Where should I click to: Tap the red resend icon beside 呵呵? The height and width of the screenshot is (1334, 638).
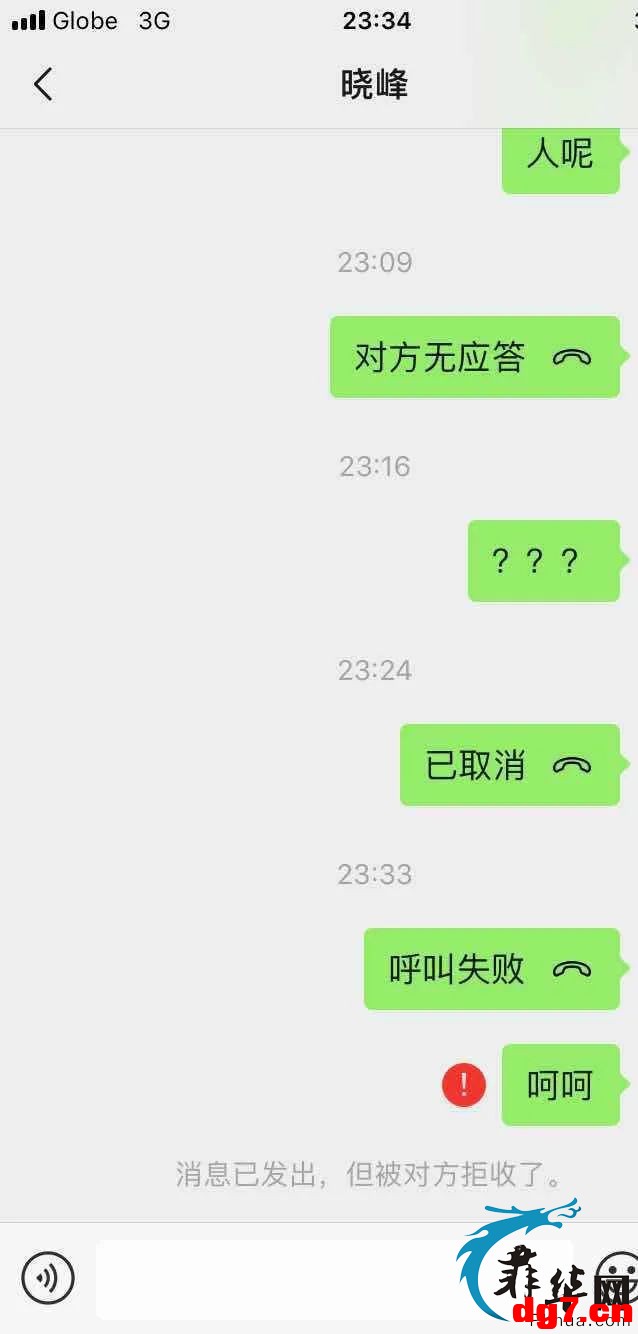pyautogui.click(x=464, y=1085)
